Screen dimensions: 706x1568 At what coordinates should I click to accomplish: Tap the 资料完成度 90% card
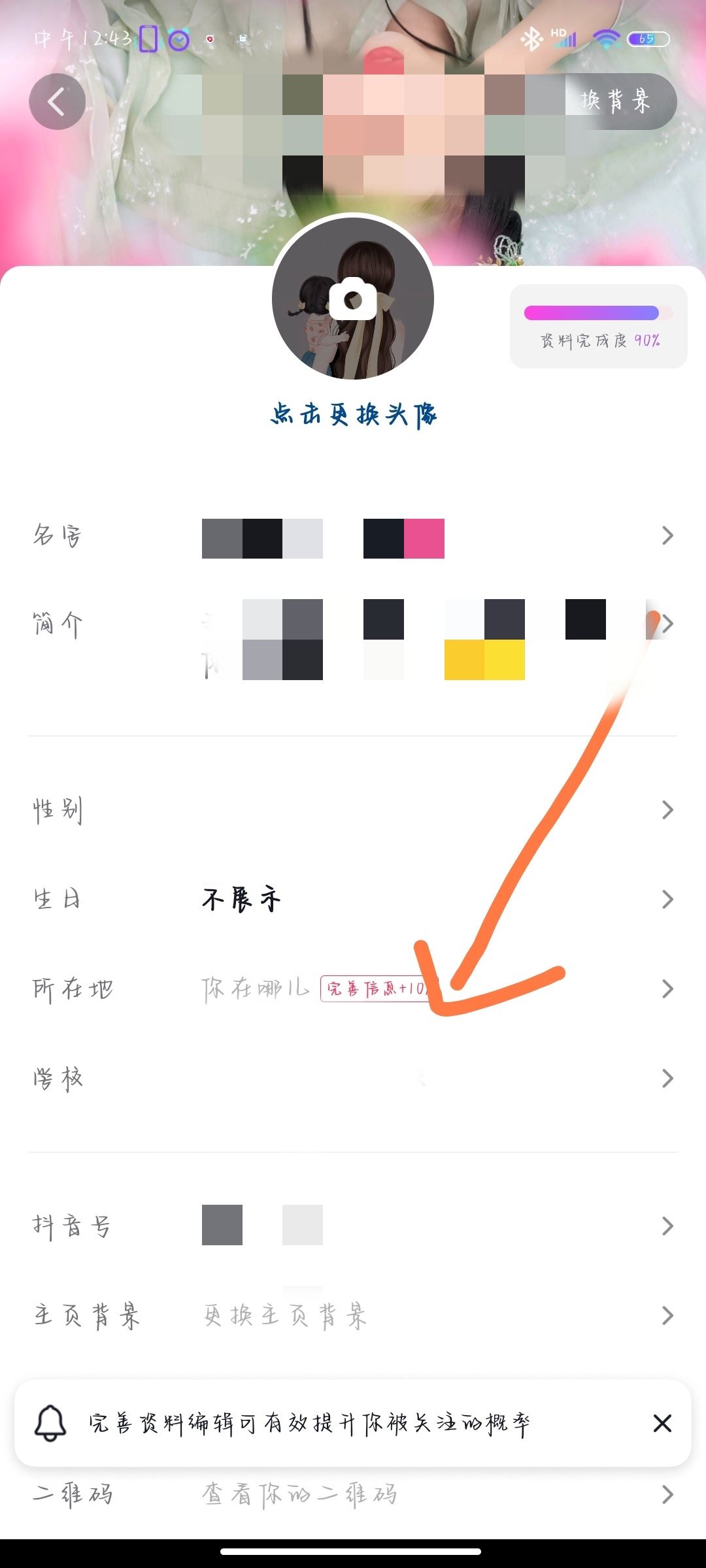click(x=598, y=326)
